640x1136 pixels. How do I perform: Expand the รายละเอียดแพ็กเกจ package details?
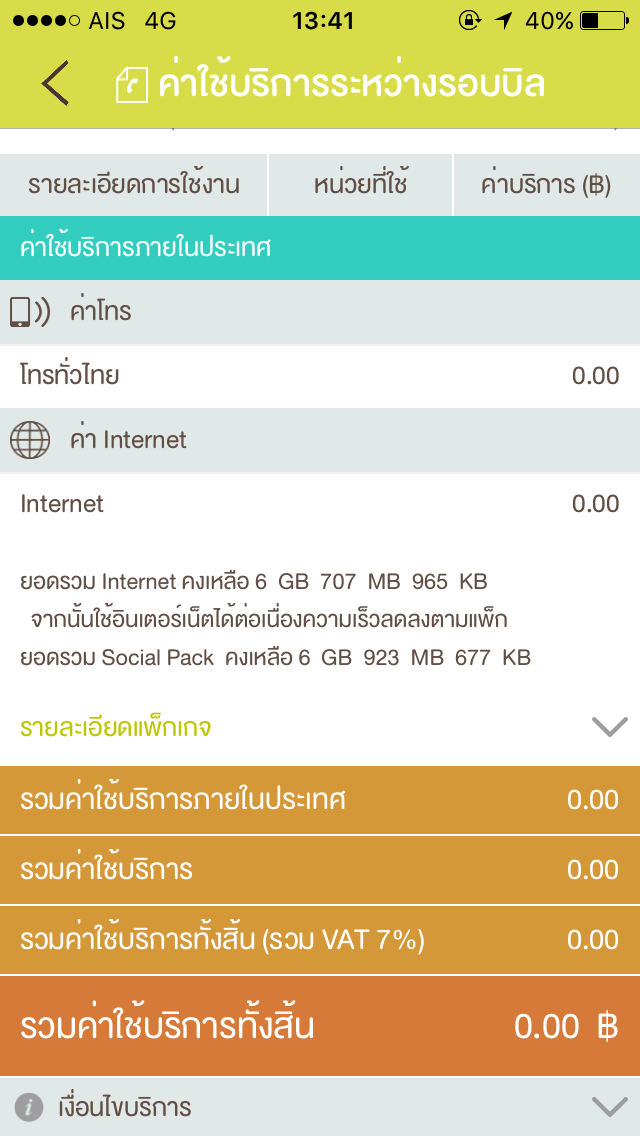320,727
